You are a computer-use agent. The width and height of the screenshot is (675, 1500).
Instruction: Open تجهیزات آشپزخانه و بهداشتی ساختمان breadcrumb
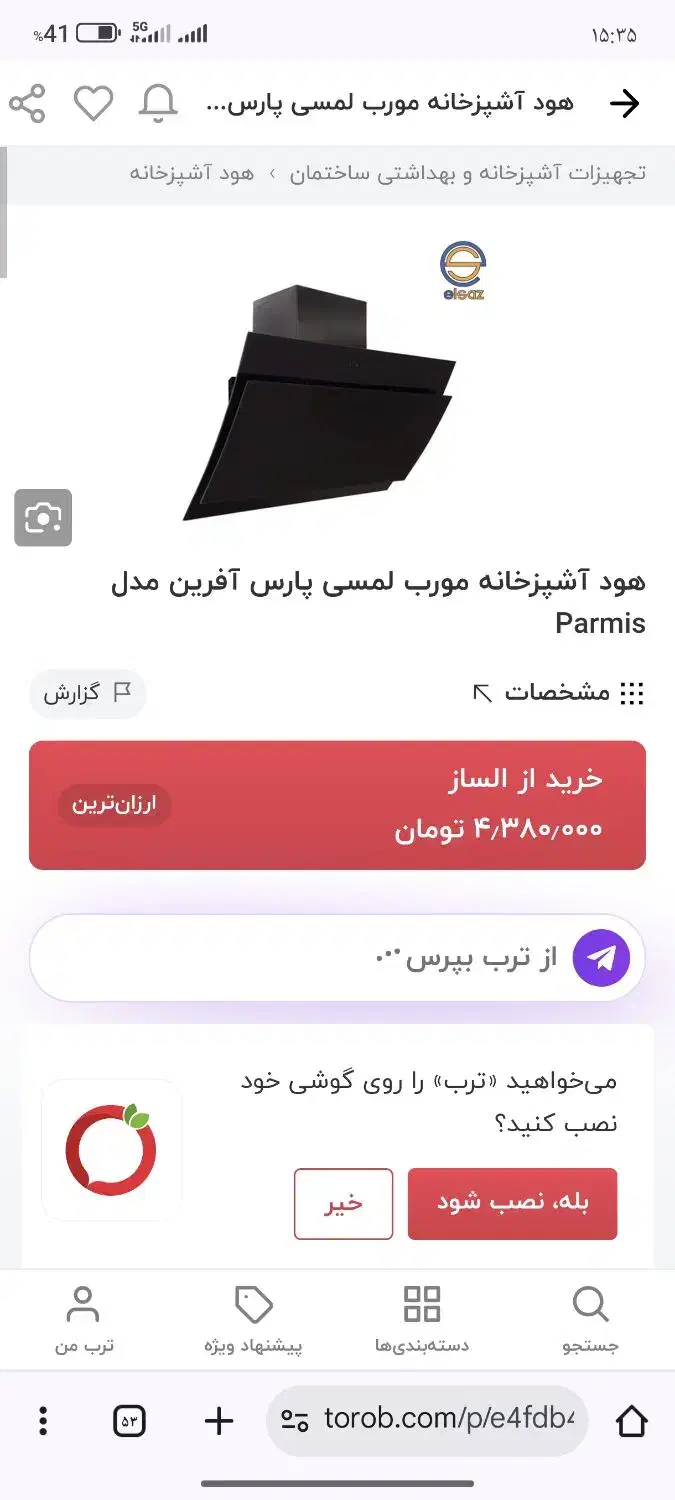pyautogui.click(x=468, y=173)
